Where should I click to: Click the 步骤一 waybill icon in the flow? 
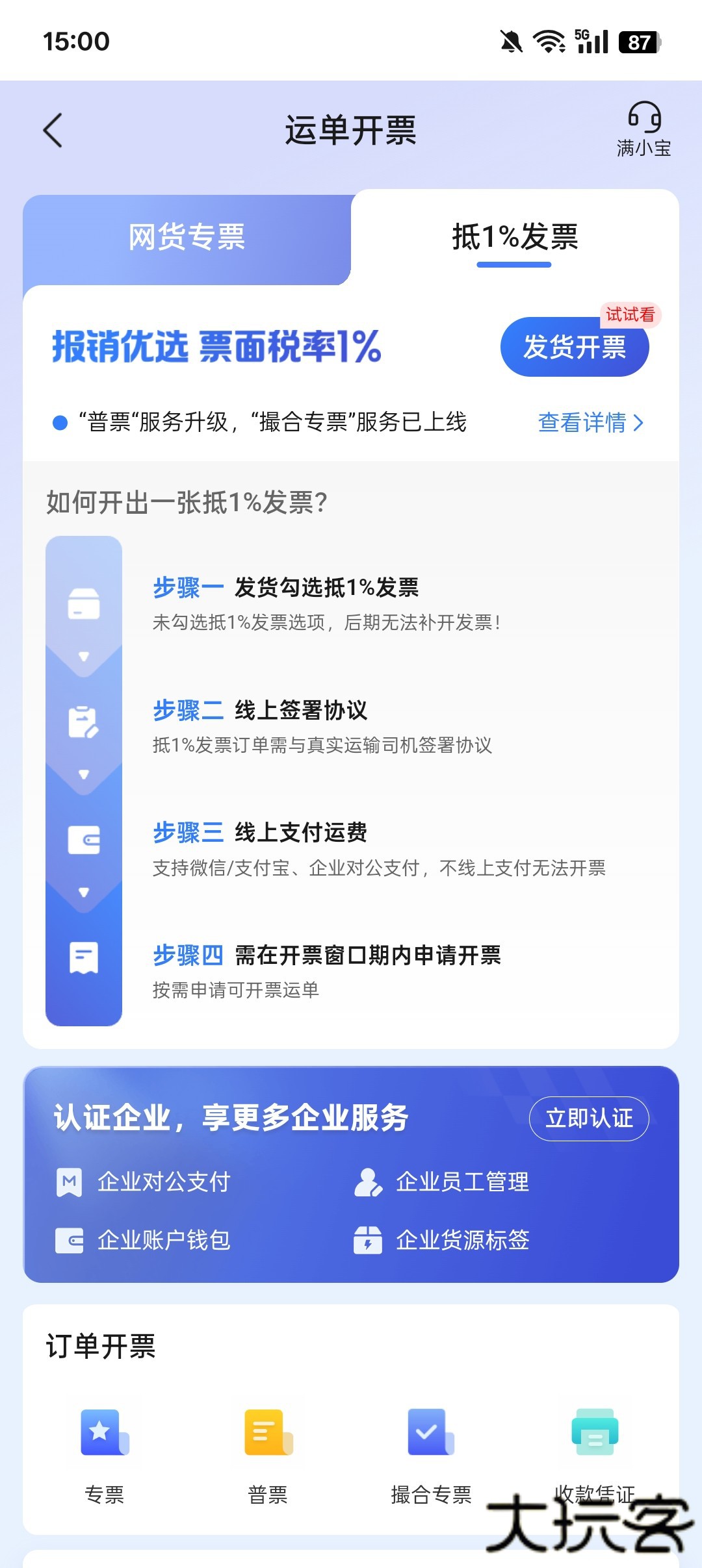83,603
